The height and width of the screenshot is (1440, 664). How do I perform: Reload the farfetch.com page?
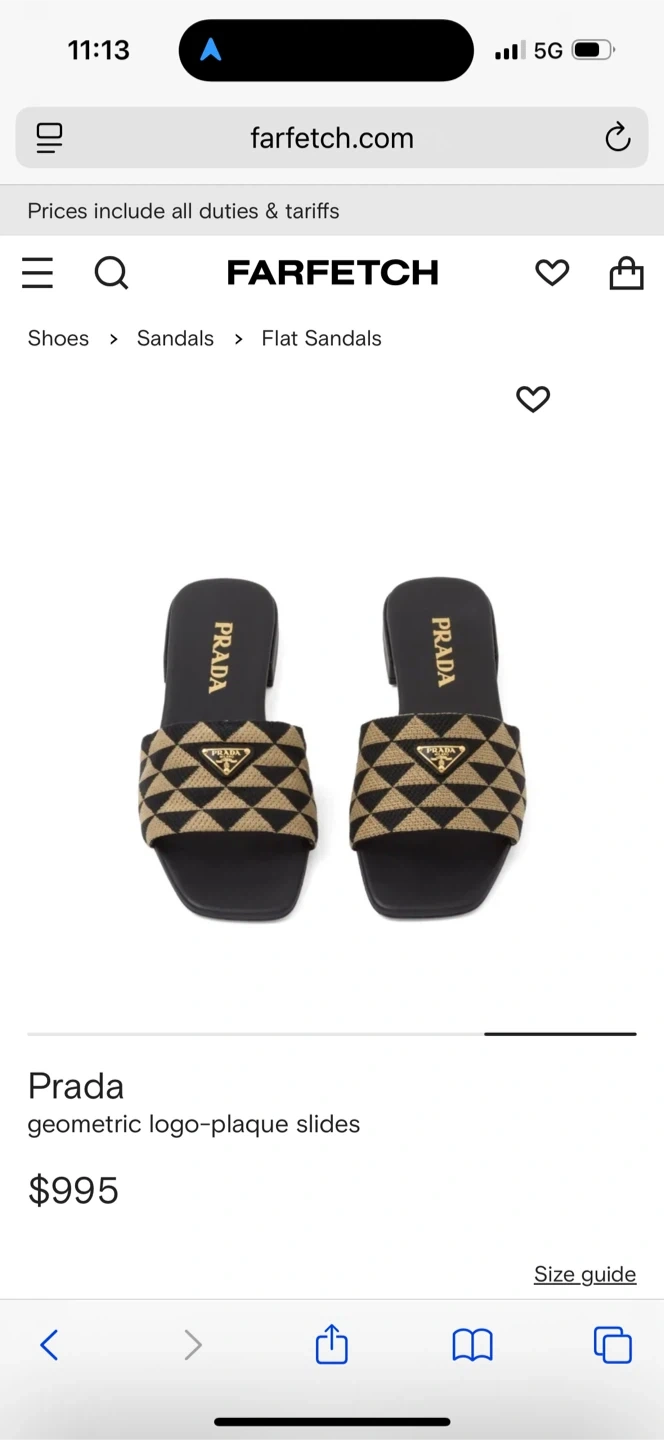click(618, 137)
